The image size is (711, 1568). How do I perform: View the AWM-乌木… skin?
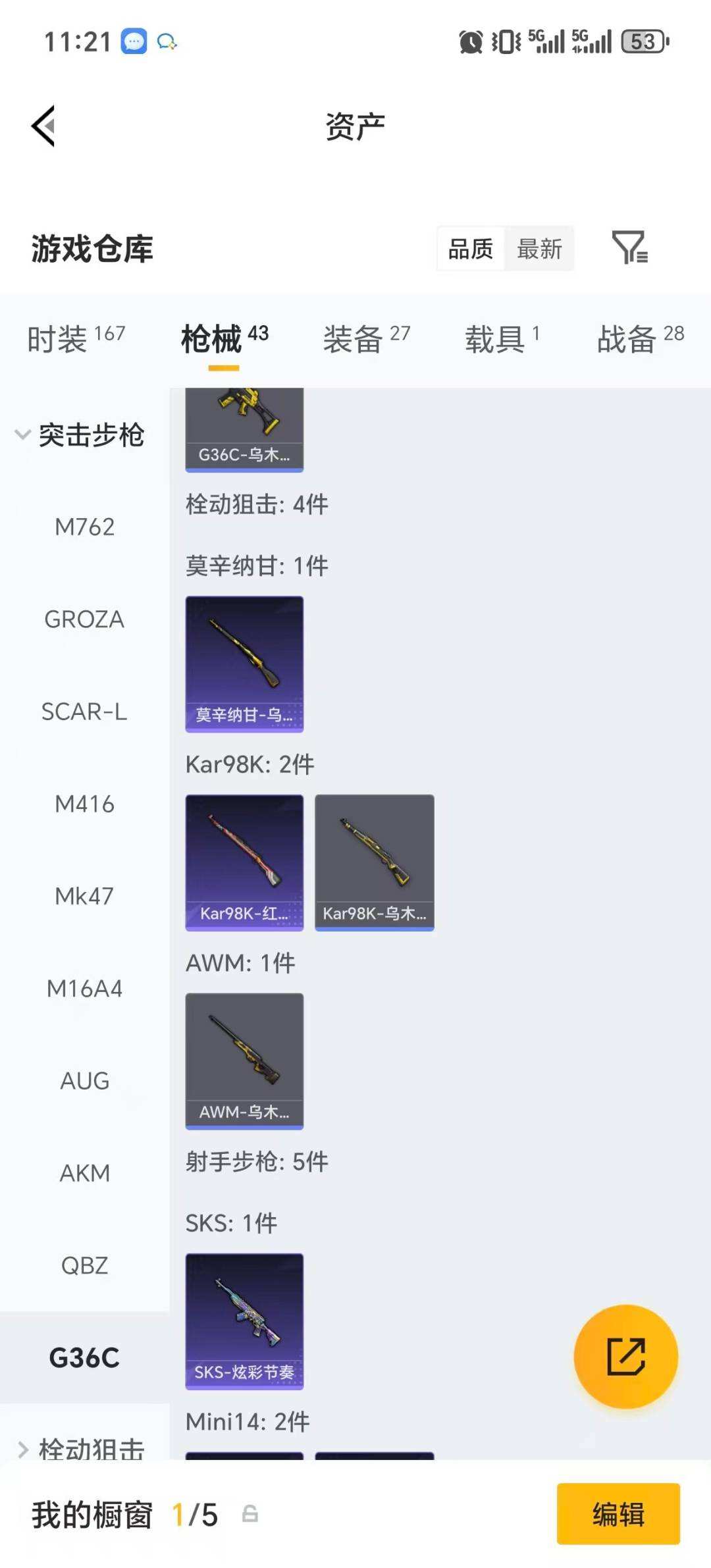244,1061
